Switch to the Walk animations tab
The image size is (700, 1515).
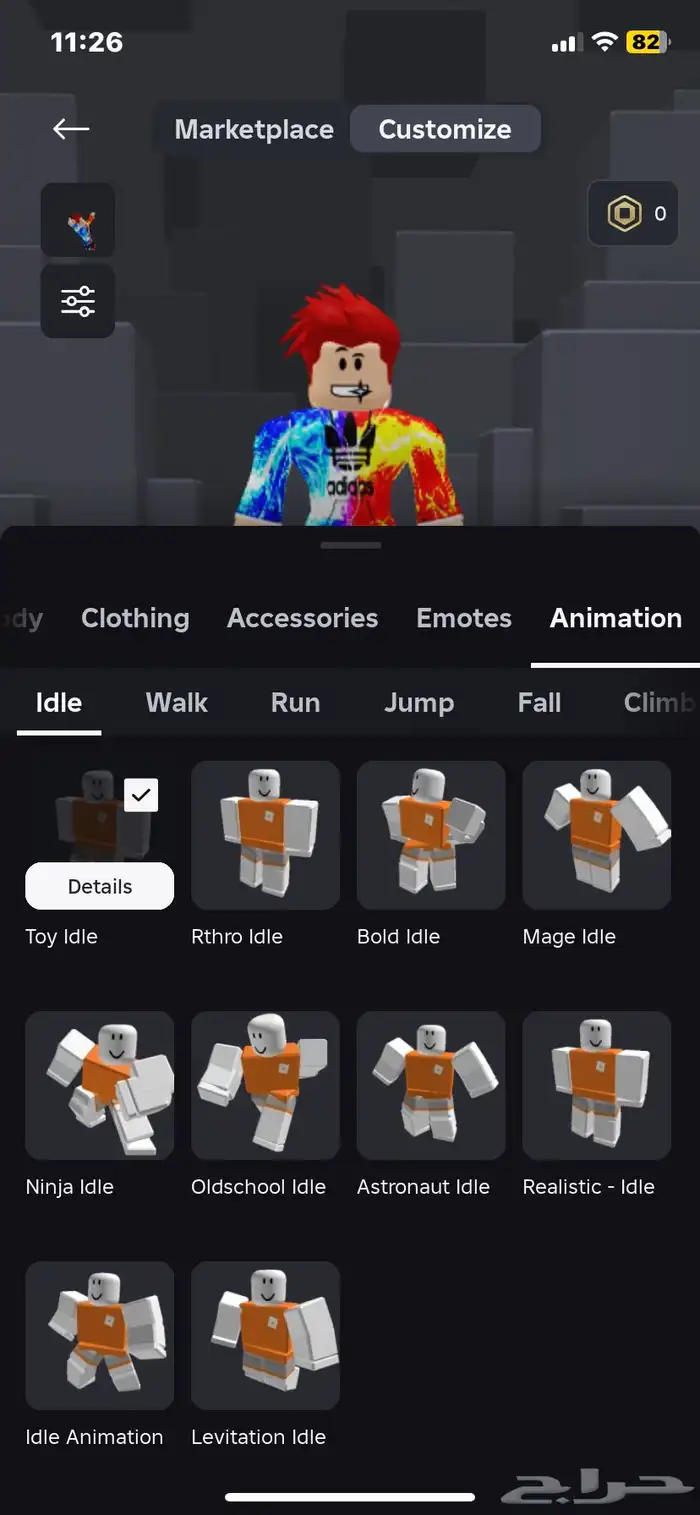tap(176, 702)
